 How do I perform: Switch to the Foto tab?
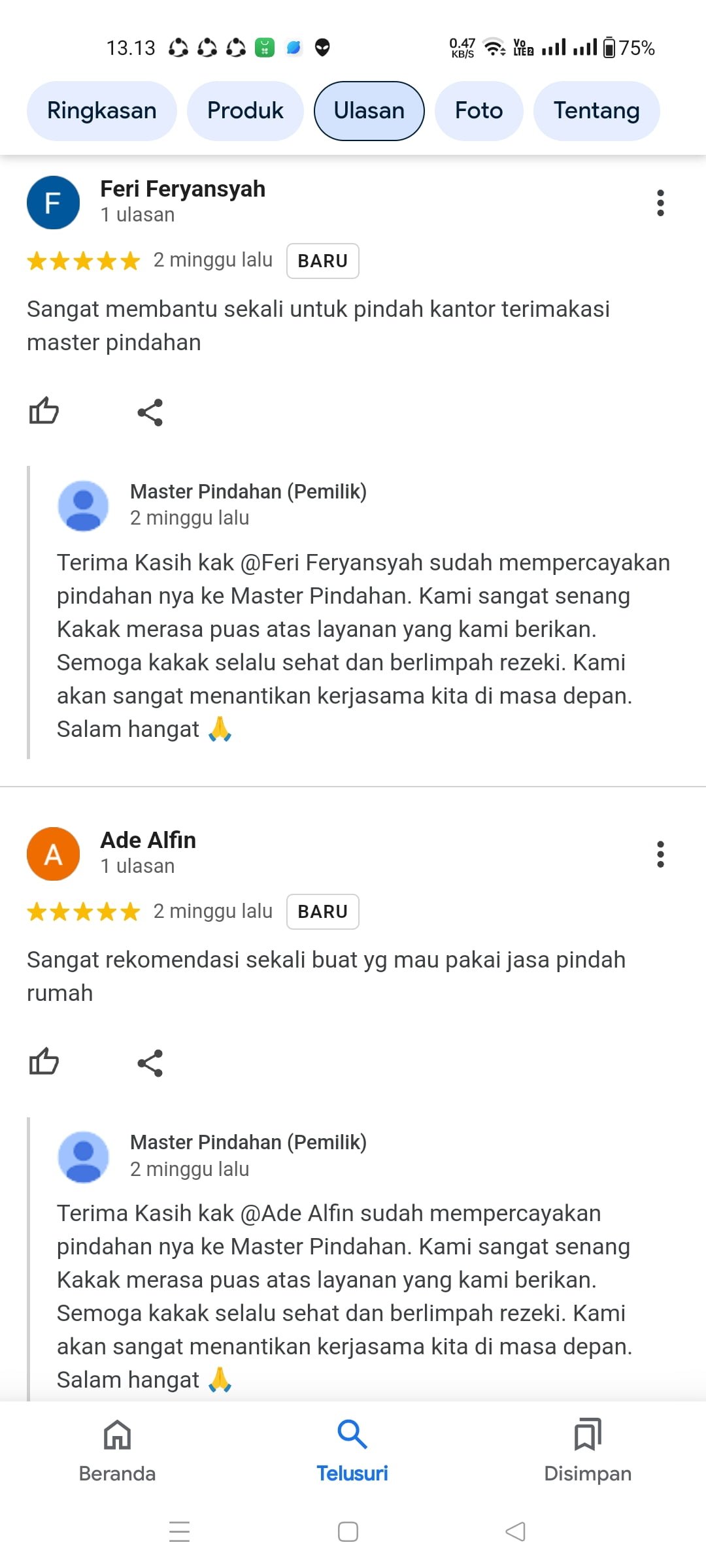tap(479, 110)
